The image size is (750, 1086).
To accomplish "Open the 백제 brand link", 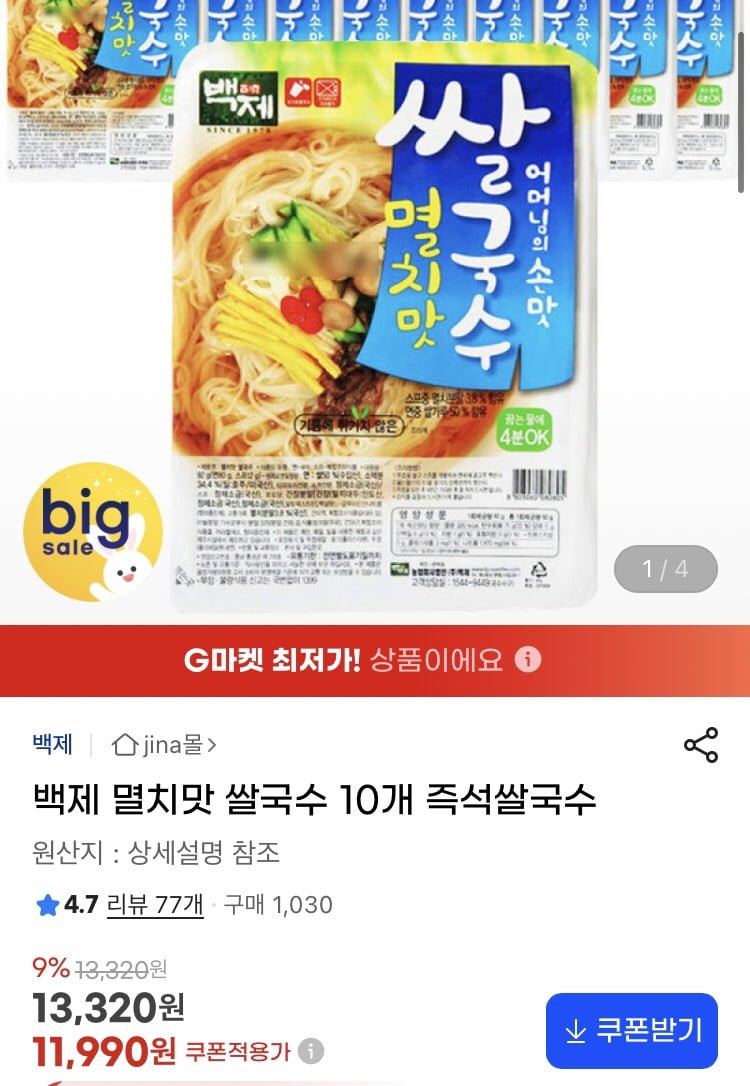I will pyautogui.click(x=53, y=745).
